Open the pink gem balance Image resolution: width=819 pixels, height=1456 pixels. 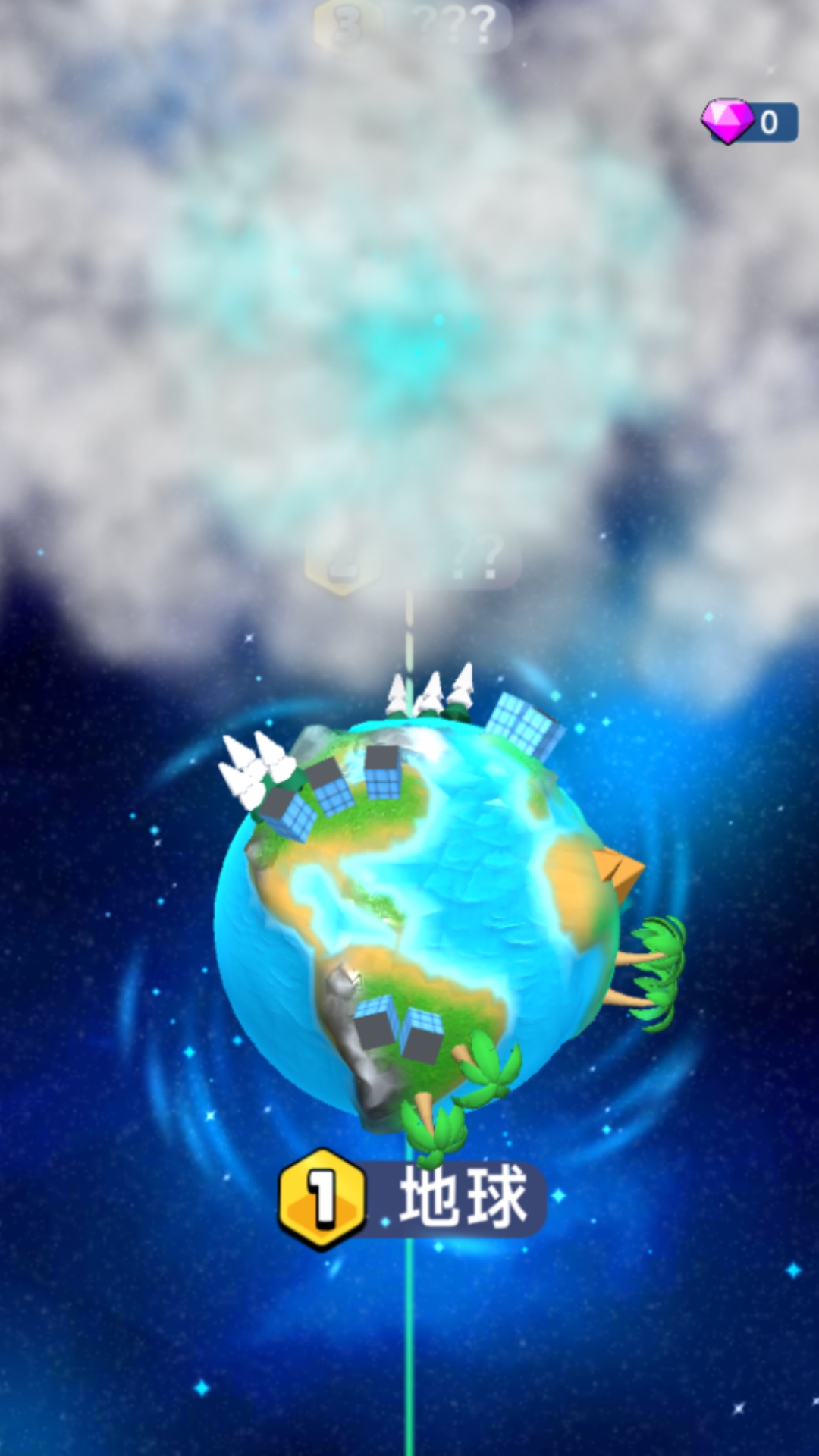point(749,121)
